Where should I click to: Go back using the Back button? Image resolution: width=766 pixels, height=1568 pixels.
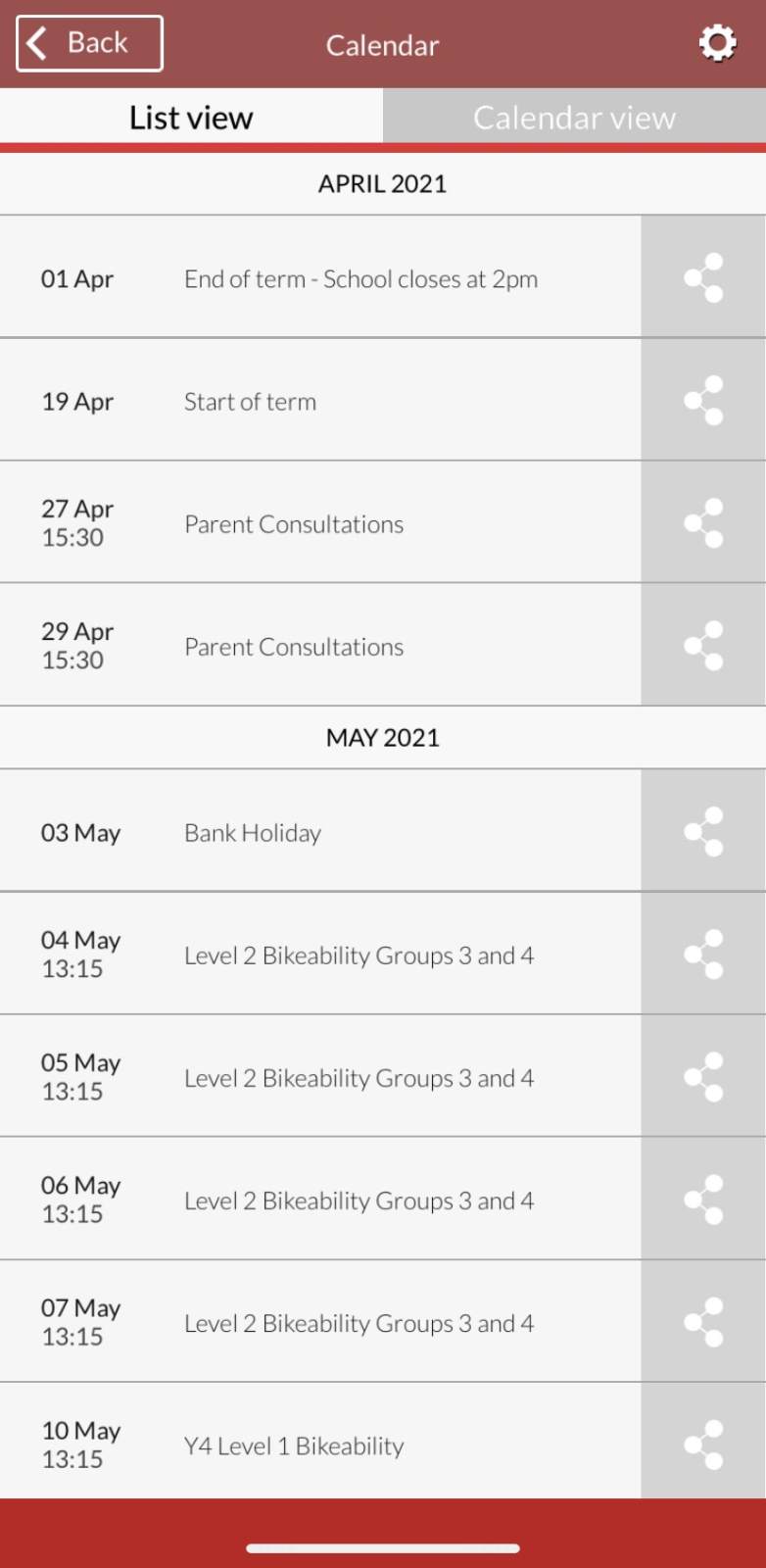tap(89, 43)
